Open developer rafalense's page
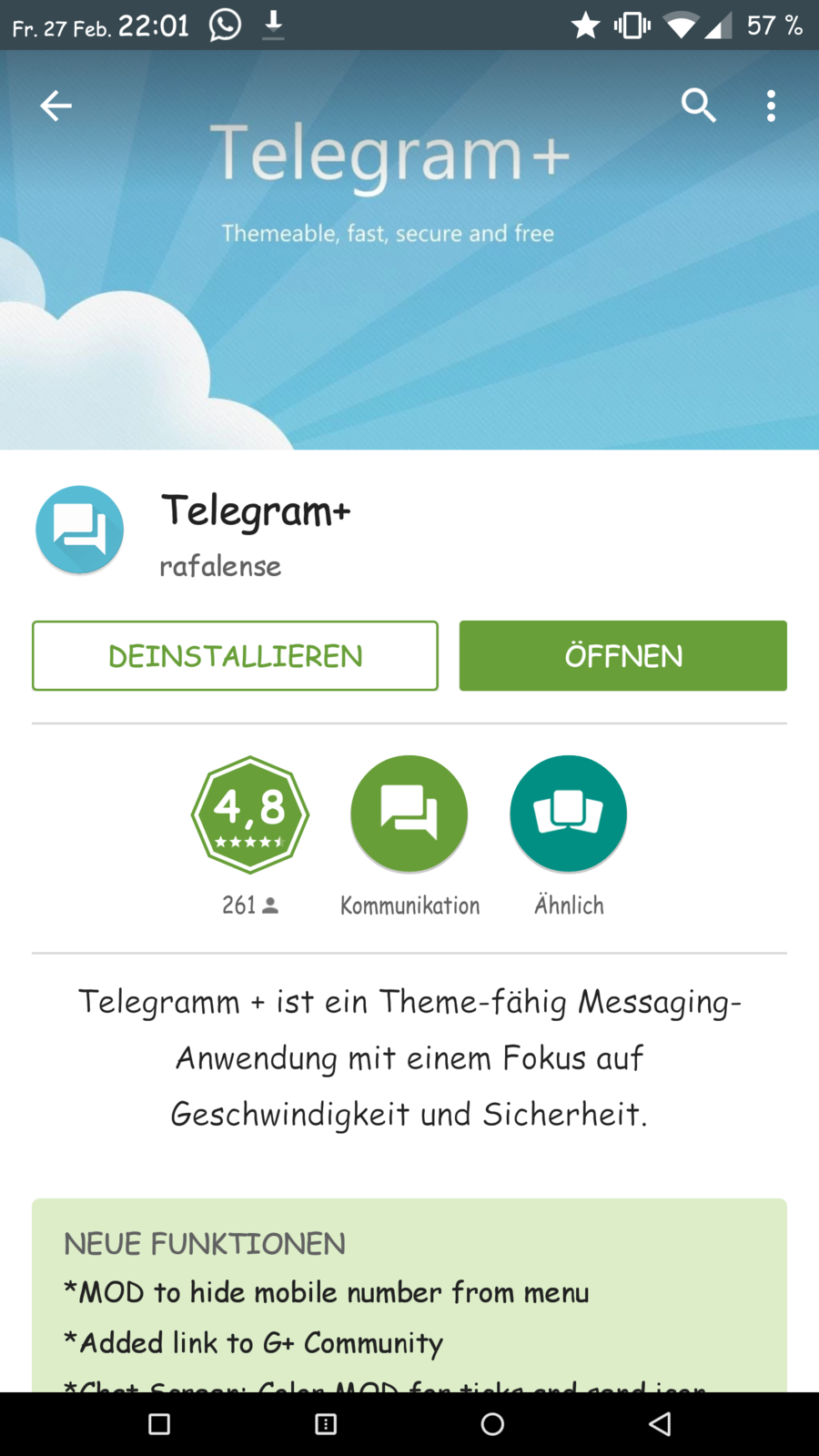Viewport: 819px width, 1456px height. click(220, 566)
